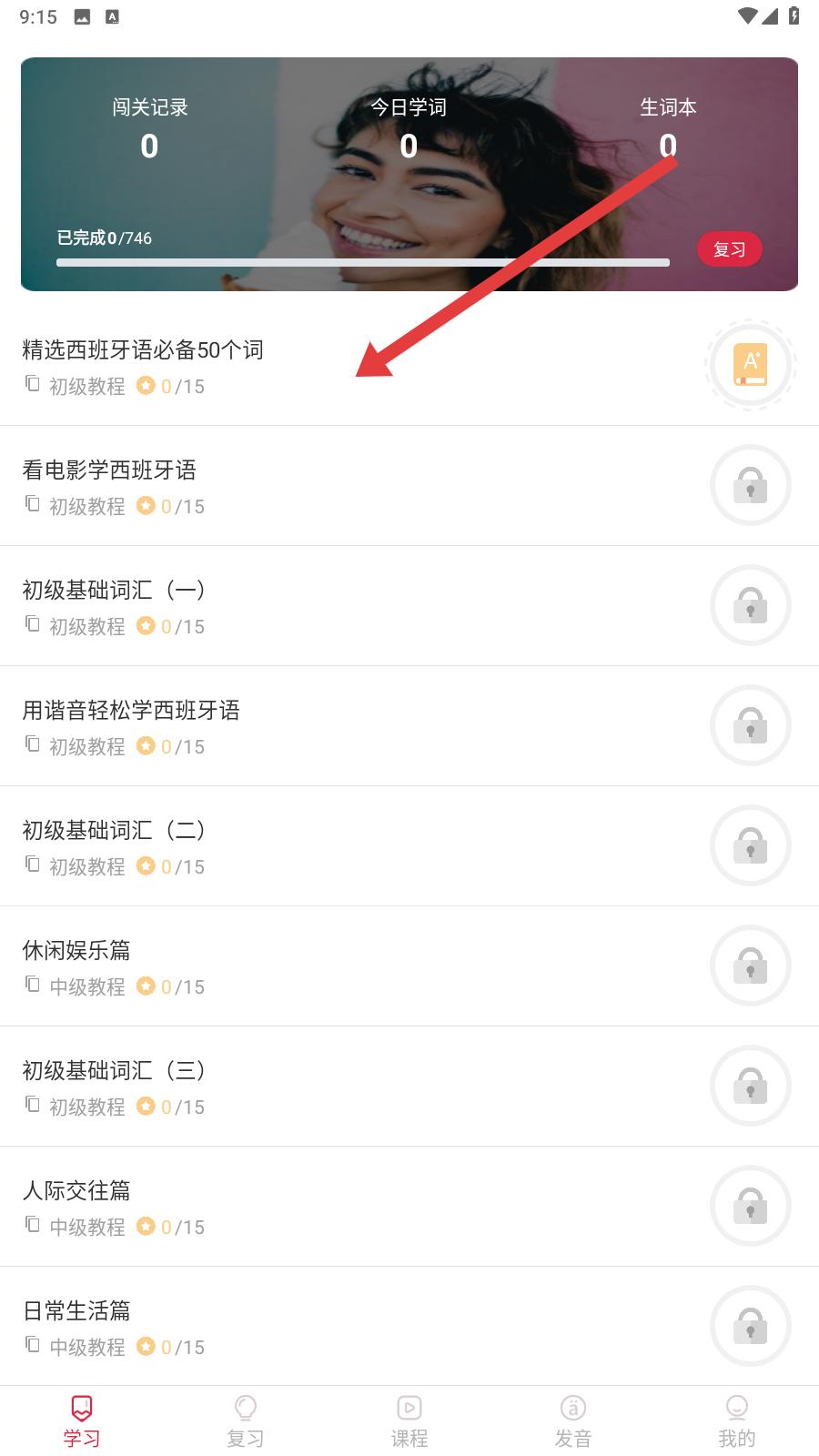Open the 精选西班牙语必备50个词 lesson

click(x=409, y=366)
